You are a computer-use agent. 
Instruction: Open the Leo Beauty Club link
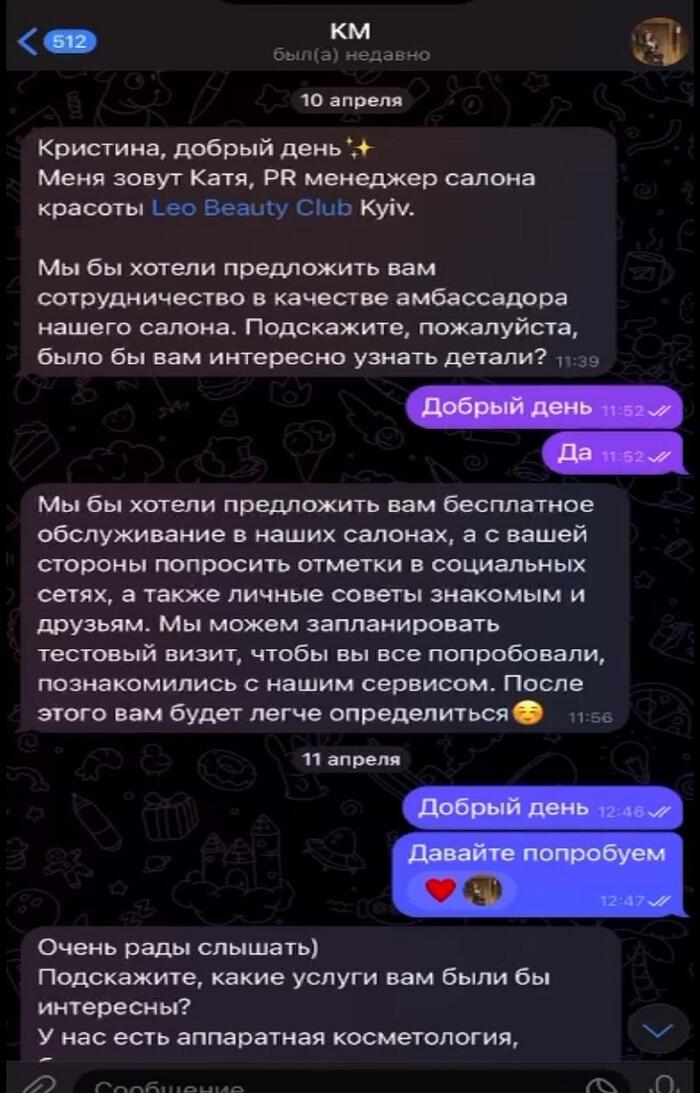251,208
